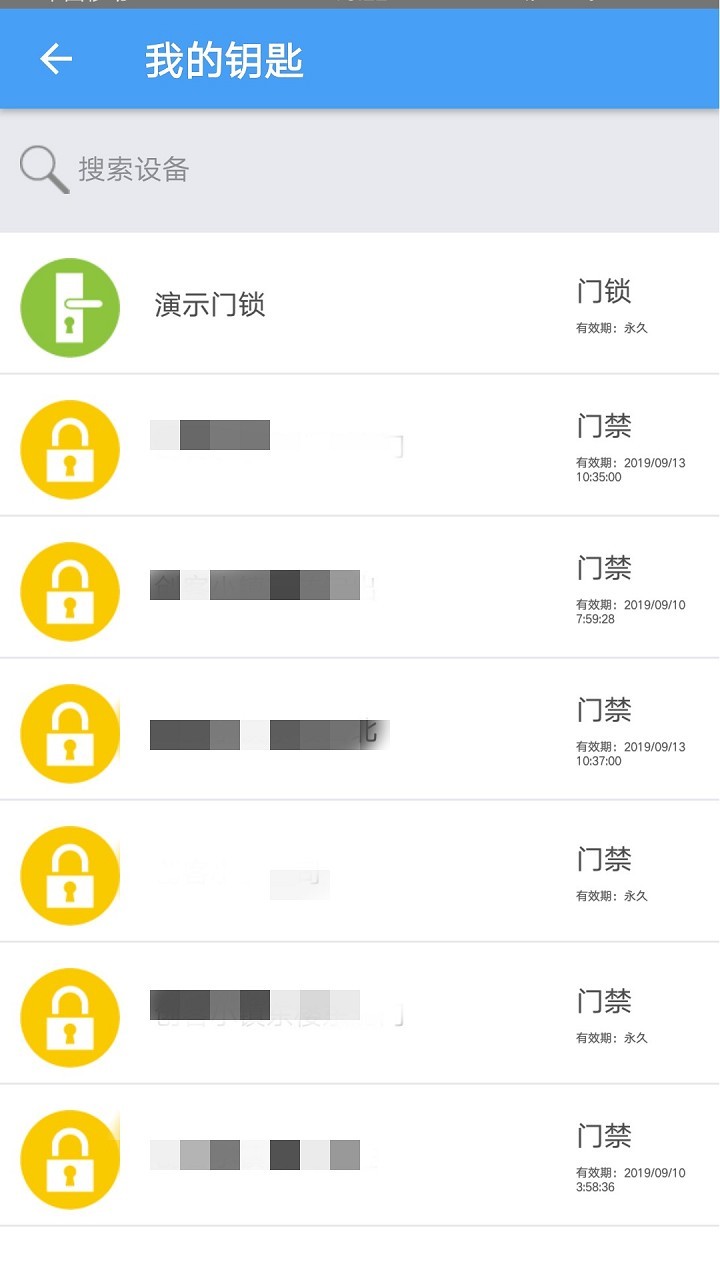The width and height of the screenshot is (720, 1280).
Task: Tap the padlock icon of the entry expiring 2019/09/10 7:59:28
Action: [69, 591]
